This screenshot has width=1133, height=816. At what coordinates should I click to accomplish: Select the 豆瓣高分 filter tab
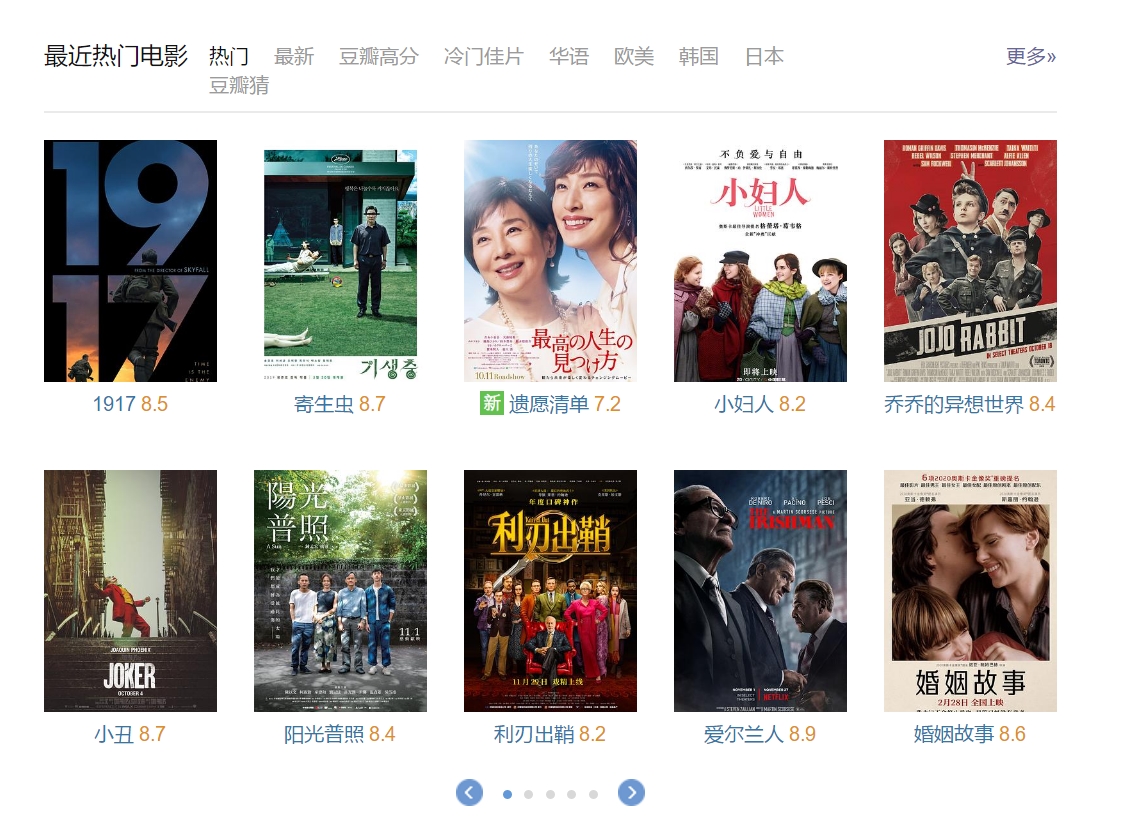pos(378,57)
